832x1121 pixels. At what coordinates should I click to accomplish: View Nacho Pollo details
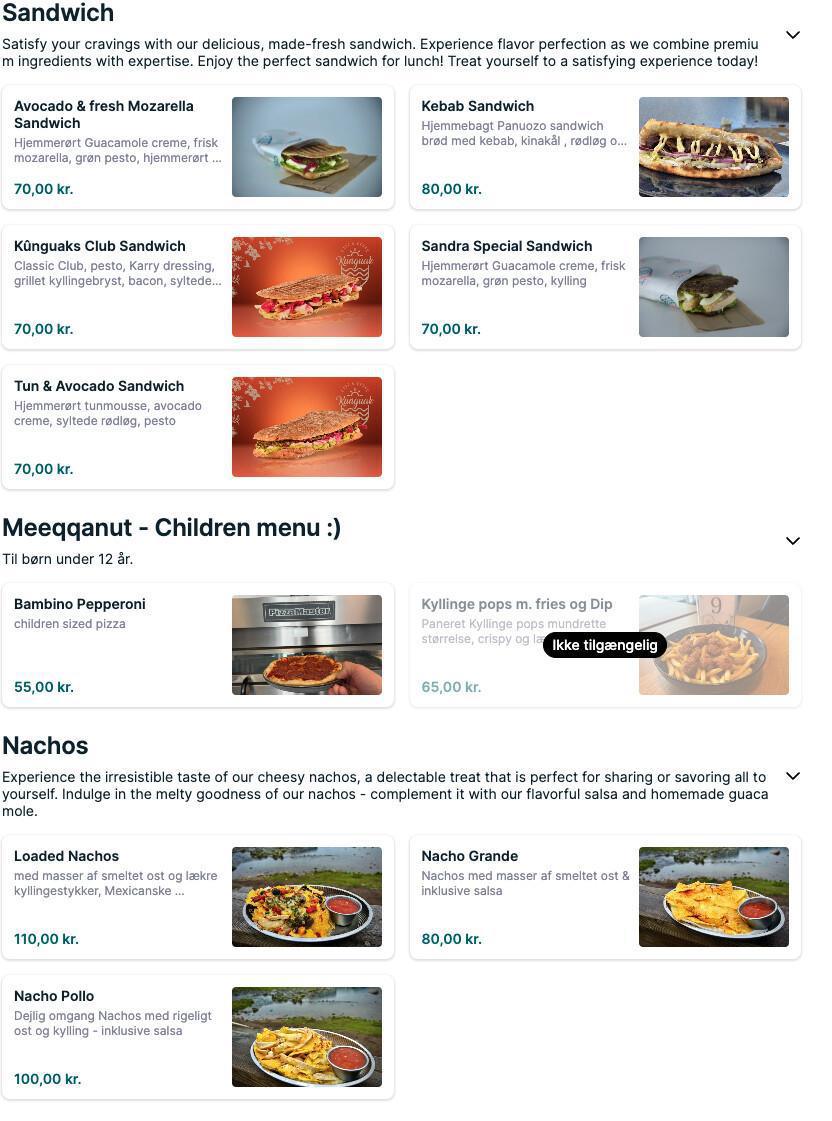pyautogui.click(x=198, y=1037)
